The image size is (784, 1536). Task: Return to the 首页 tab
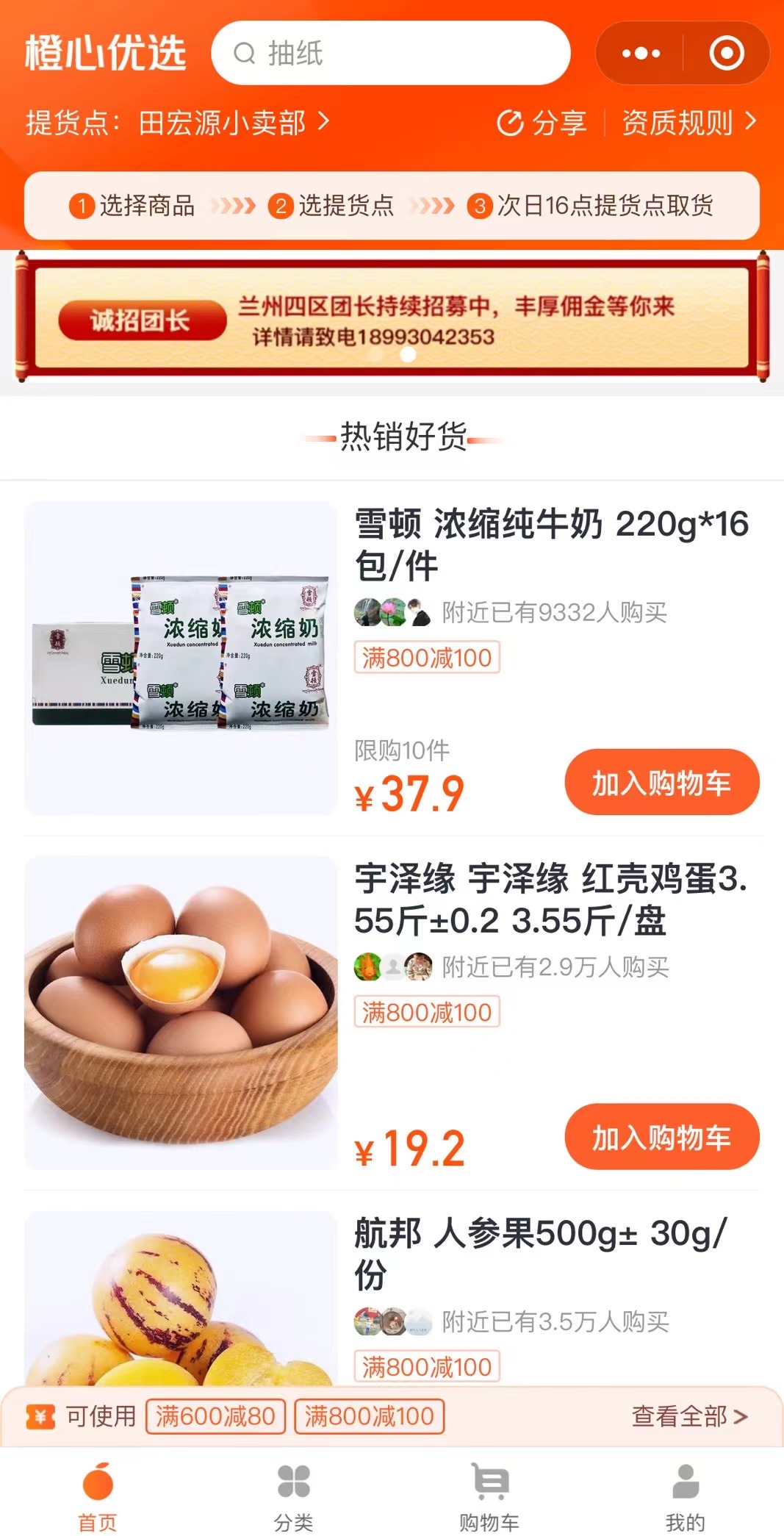(98, 1496)
